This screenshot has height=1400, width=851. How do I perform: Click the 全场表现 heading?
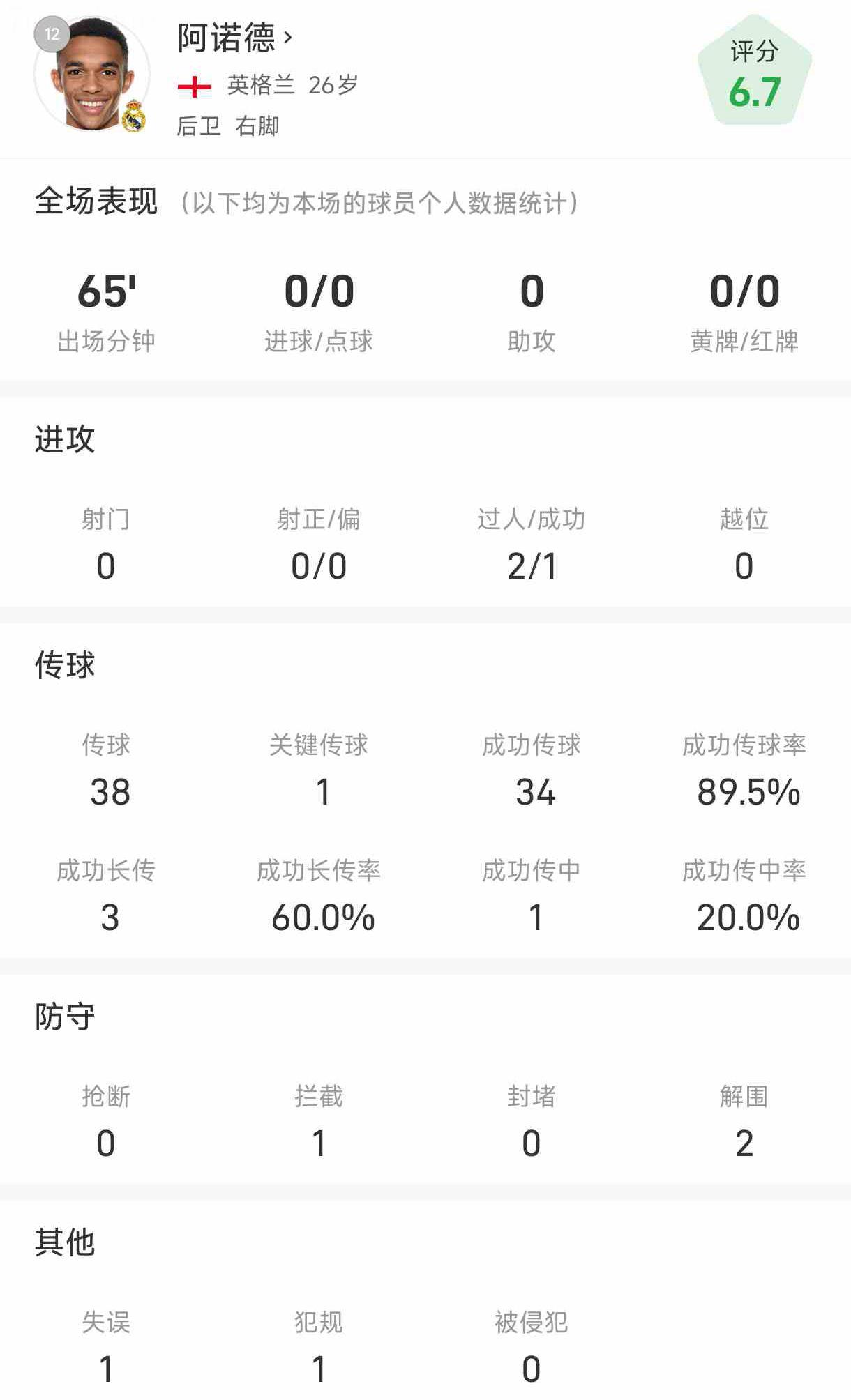(x=96, y=201)
